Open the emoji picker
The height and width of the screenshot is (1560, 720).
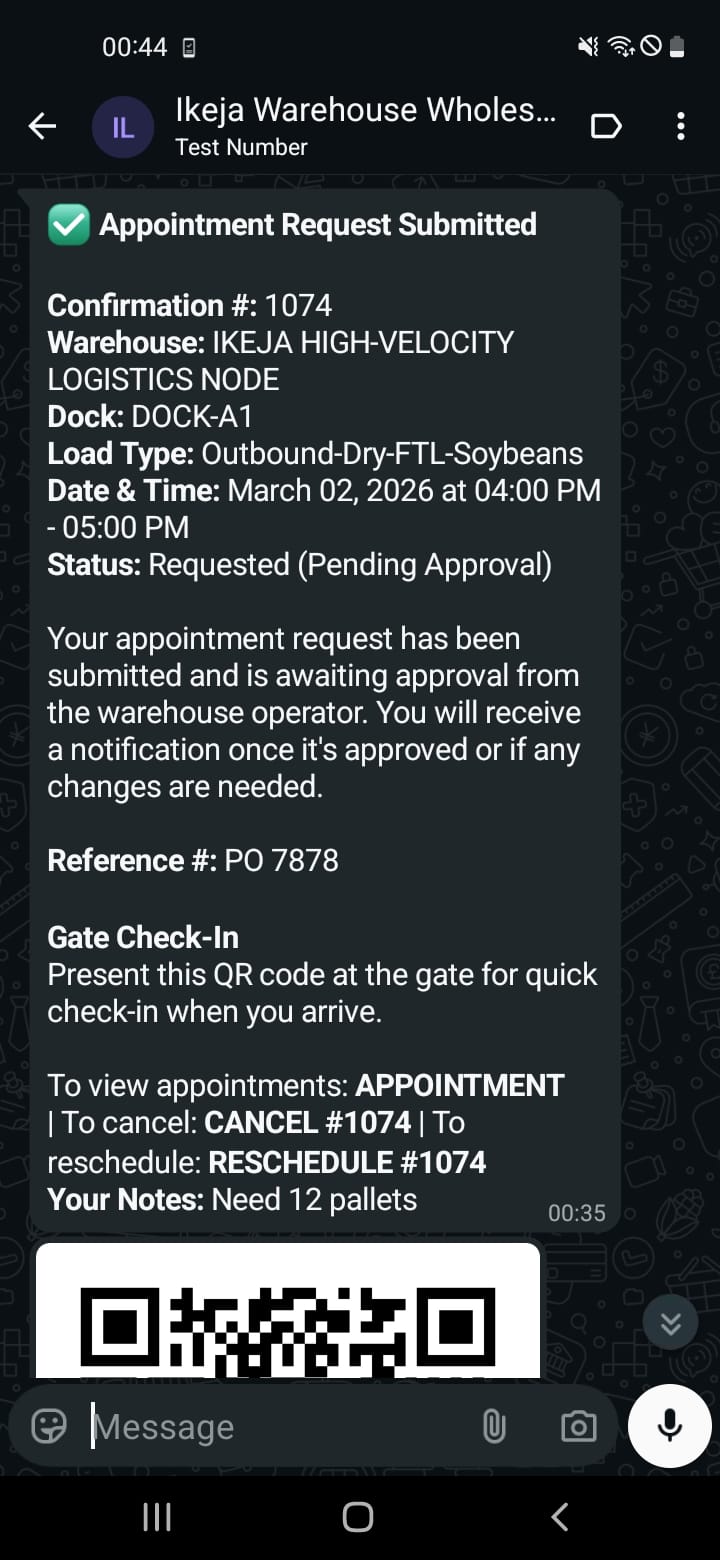click(49, 1426)
